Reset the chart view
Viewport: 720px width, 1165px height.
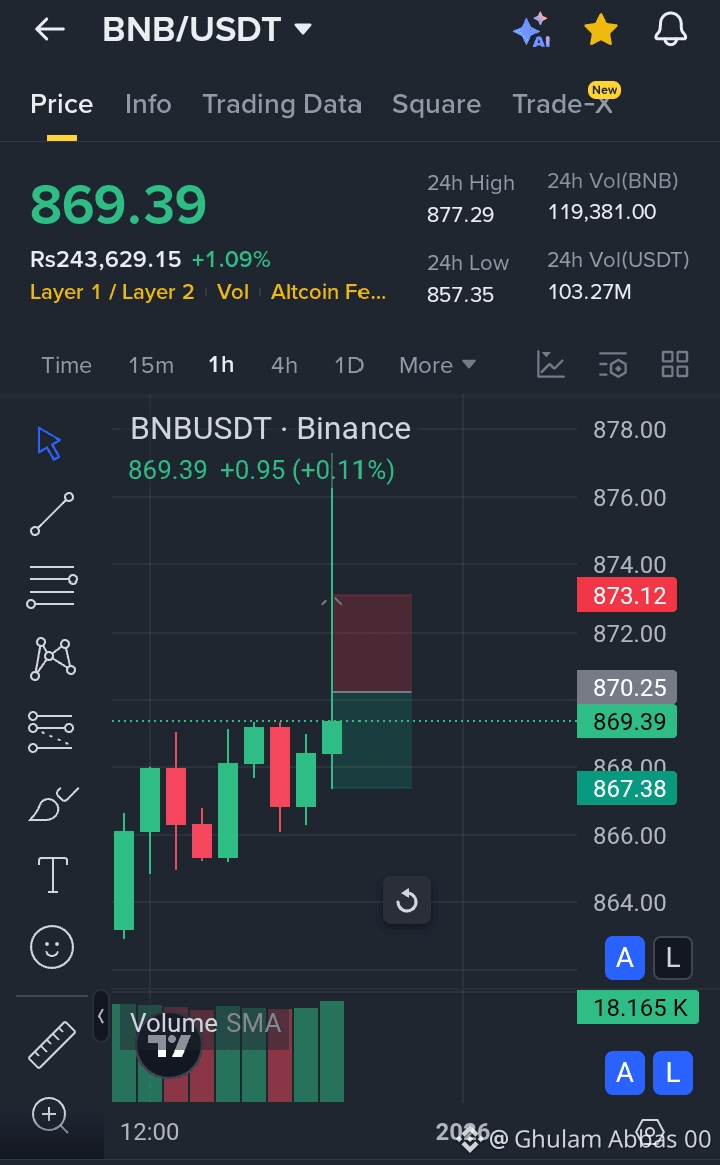[x=407, y=901]
